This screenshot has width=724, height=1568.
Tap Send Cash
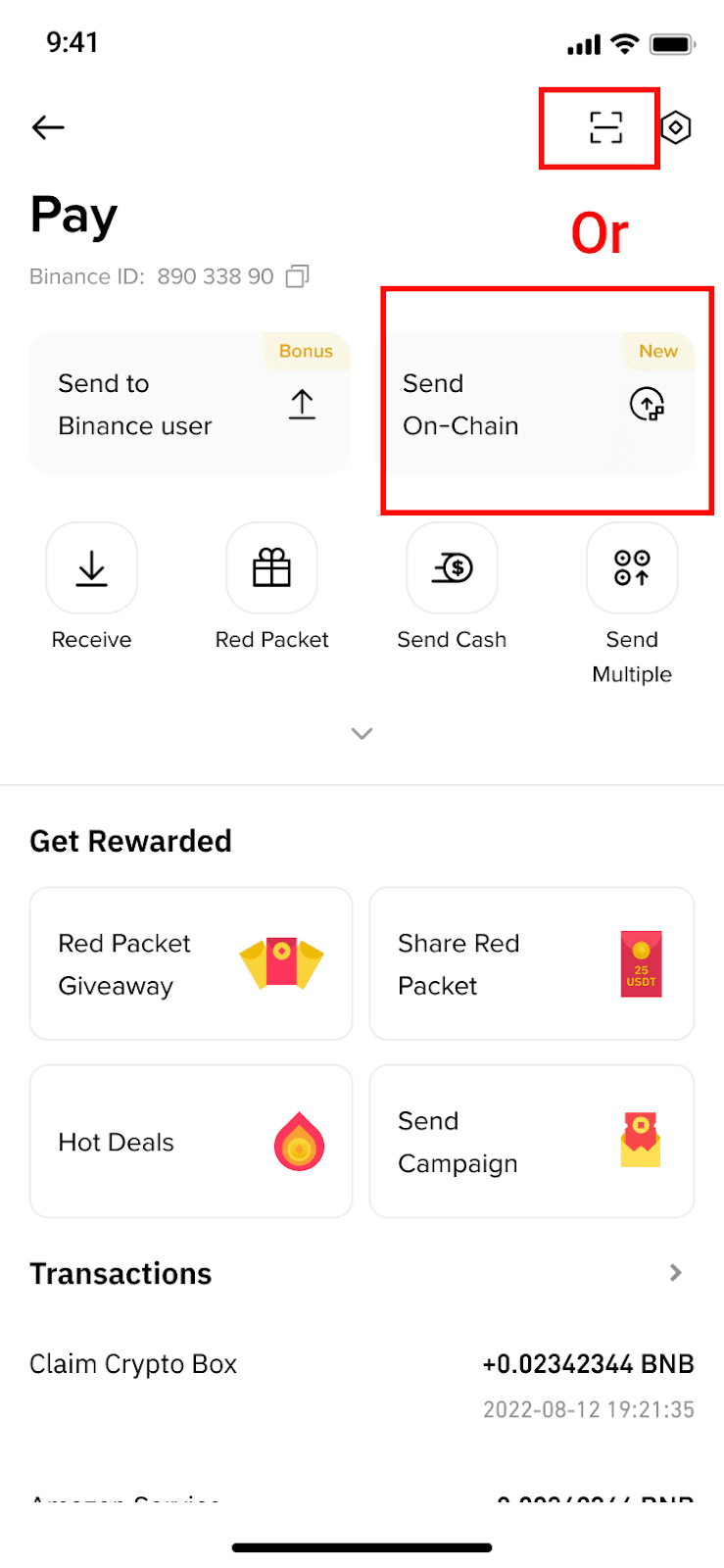pos(452,568)
